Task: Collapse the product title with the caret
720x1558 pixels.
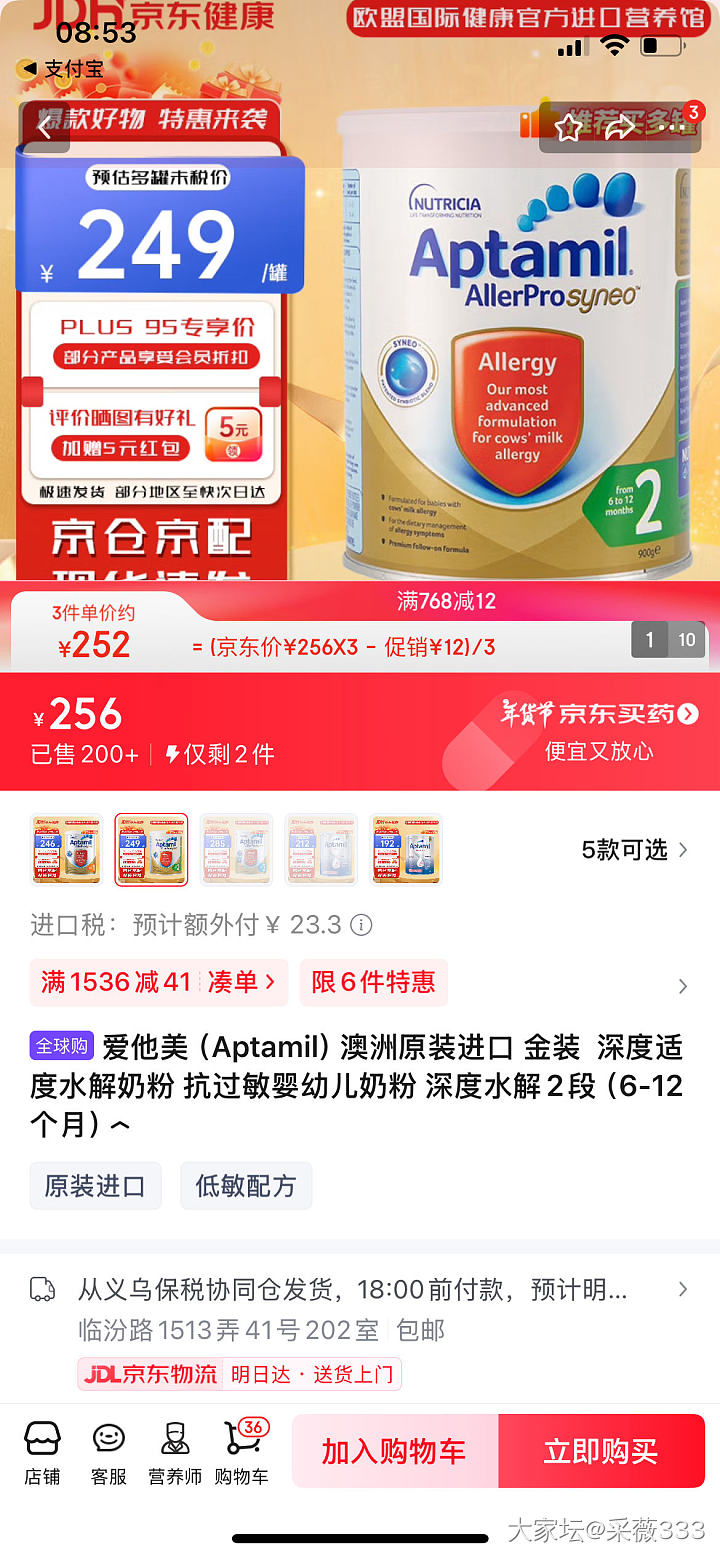Action: coord(120,1125)
